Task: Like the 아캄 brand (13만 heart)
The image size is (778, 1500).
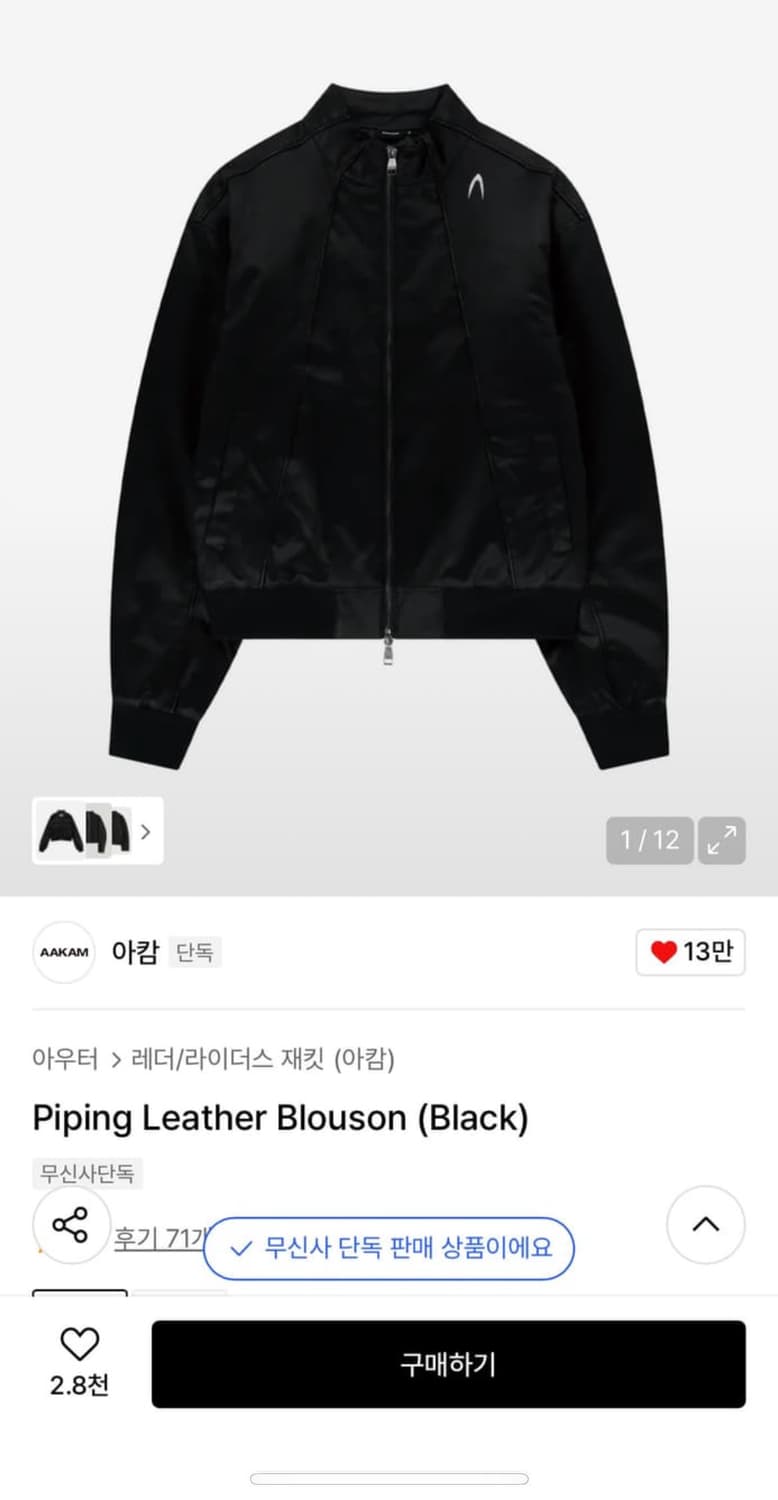Action: (x=690, y=952)
